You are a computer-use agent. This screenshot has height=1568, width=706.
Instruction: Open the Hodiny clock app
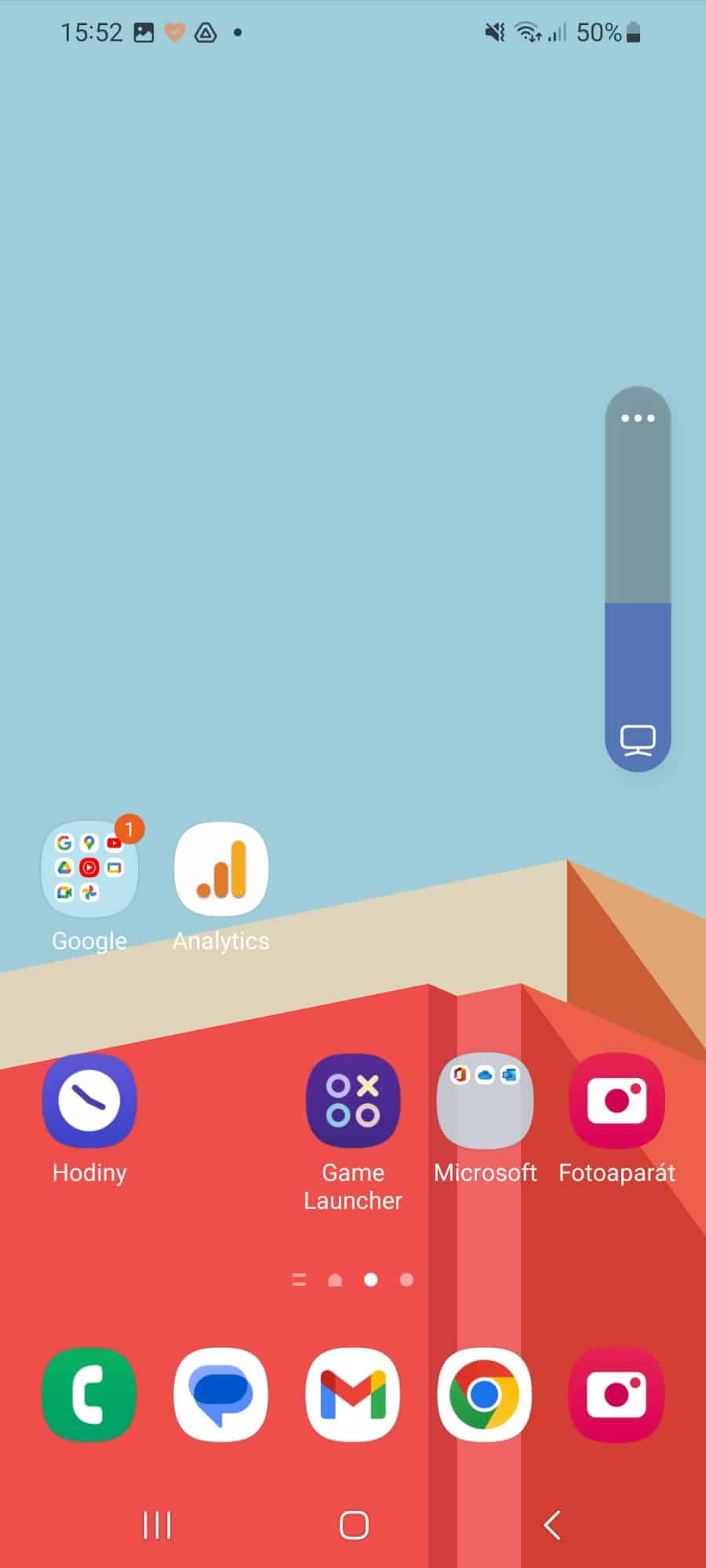(x=89, y=1102)
